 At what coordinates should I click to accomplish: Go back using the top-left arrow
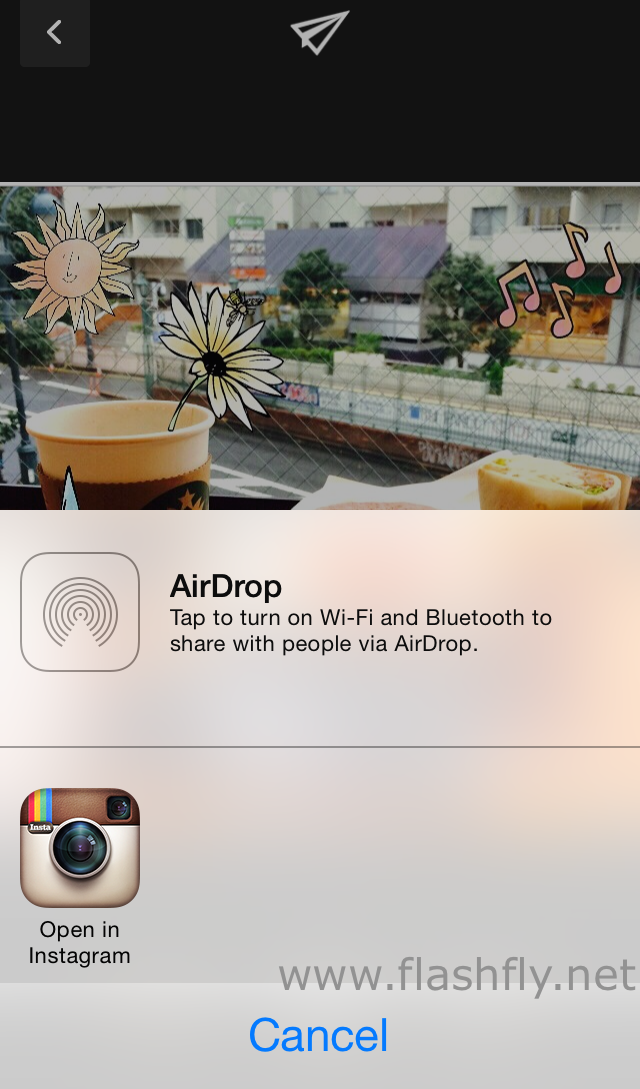tap(55, 33)
